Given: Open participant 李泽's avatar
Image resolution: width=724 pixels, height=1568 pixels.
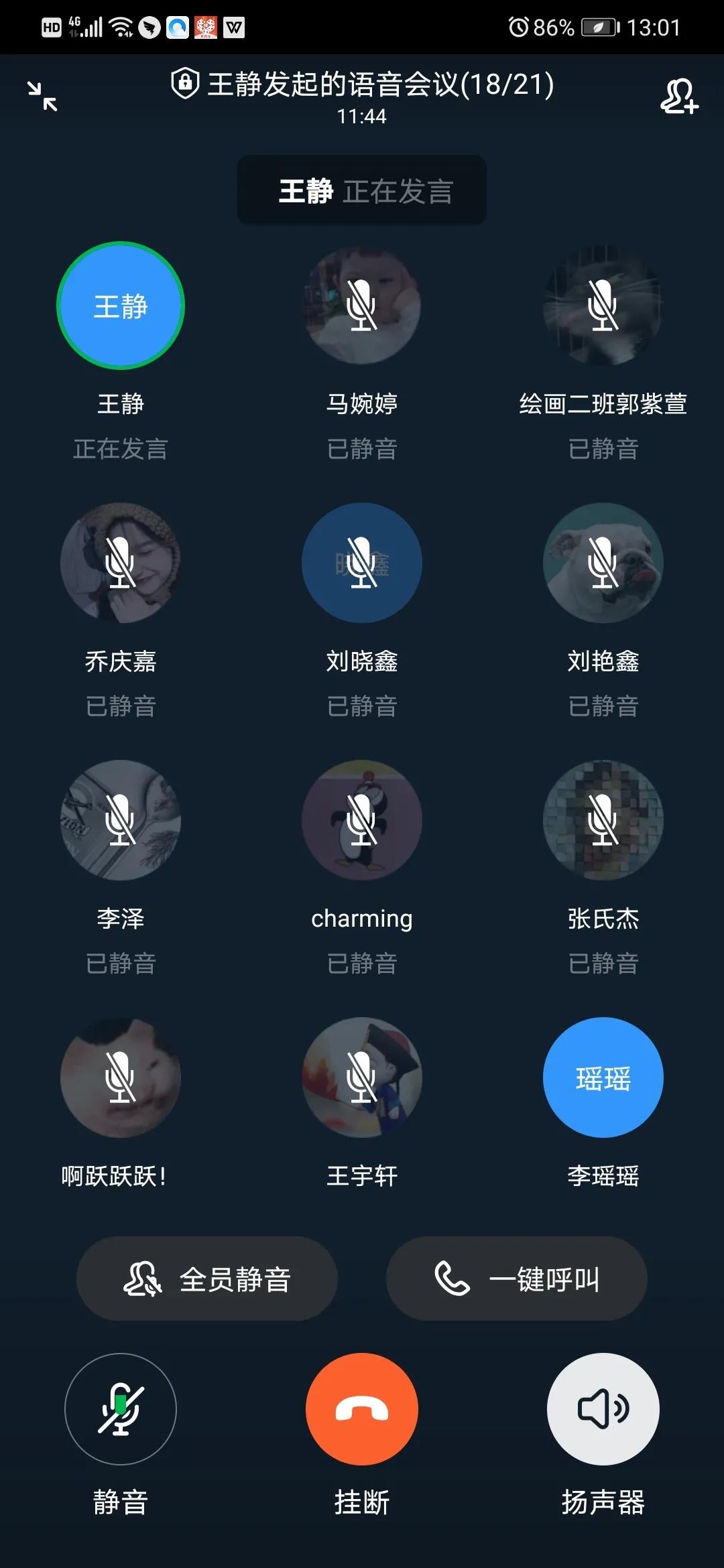Looking at the screenshot, I should tap(121, 820).
